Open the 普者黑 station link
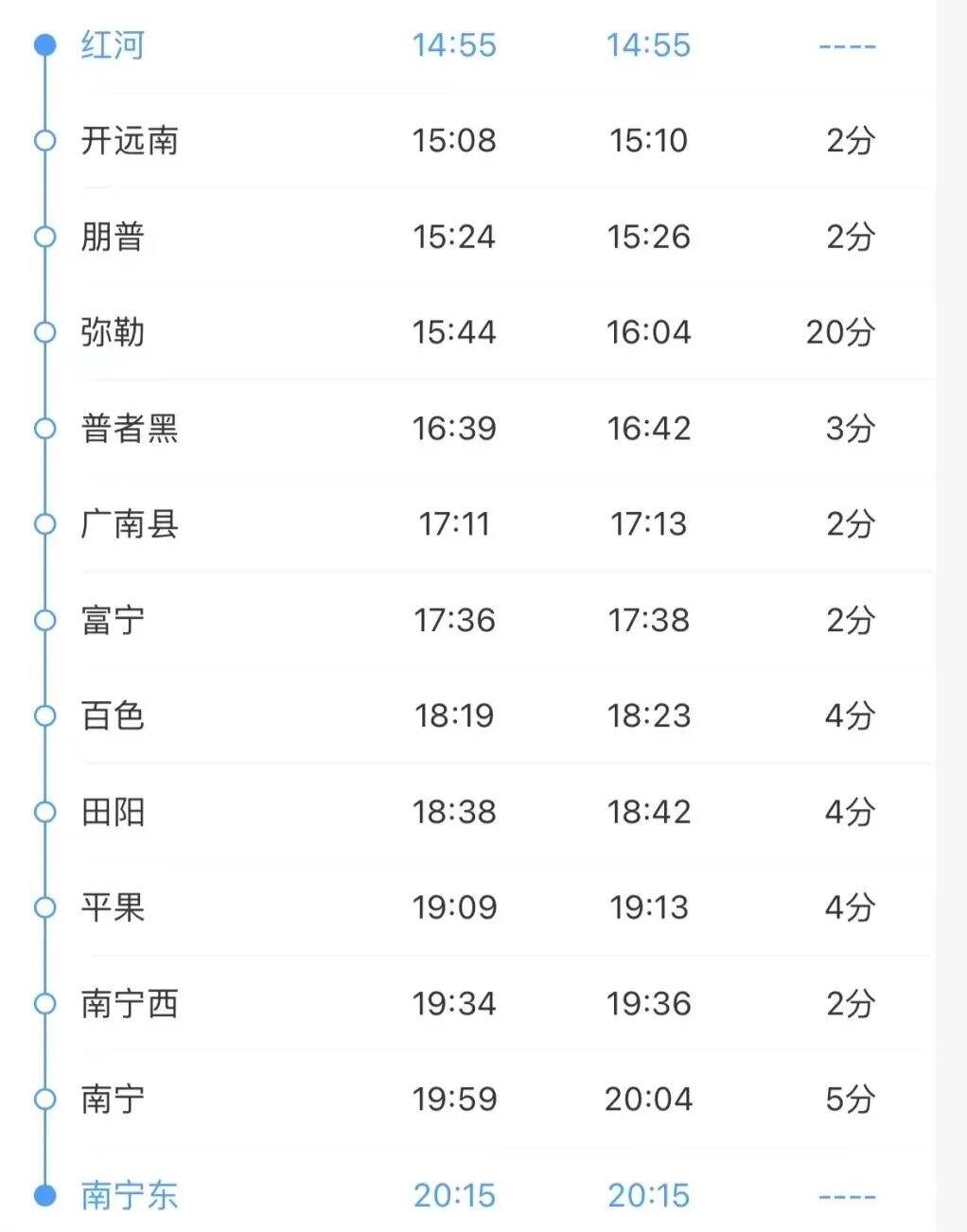Viewport: 967px width, 1232px height. pos(128,428)
